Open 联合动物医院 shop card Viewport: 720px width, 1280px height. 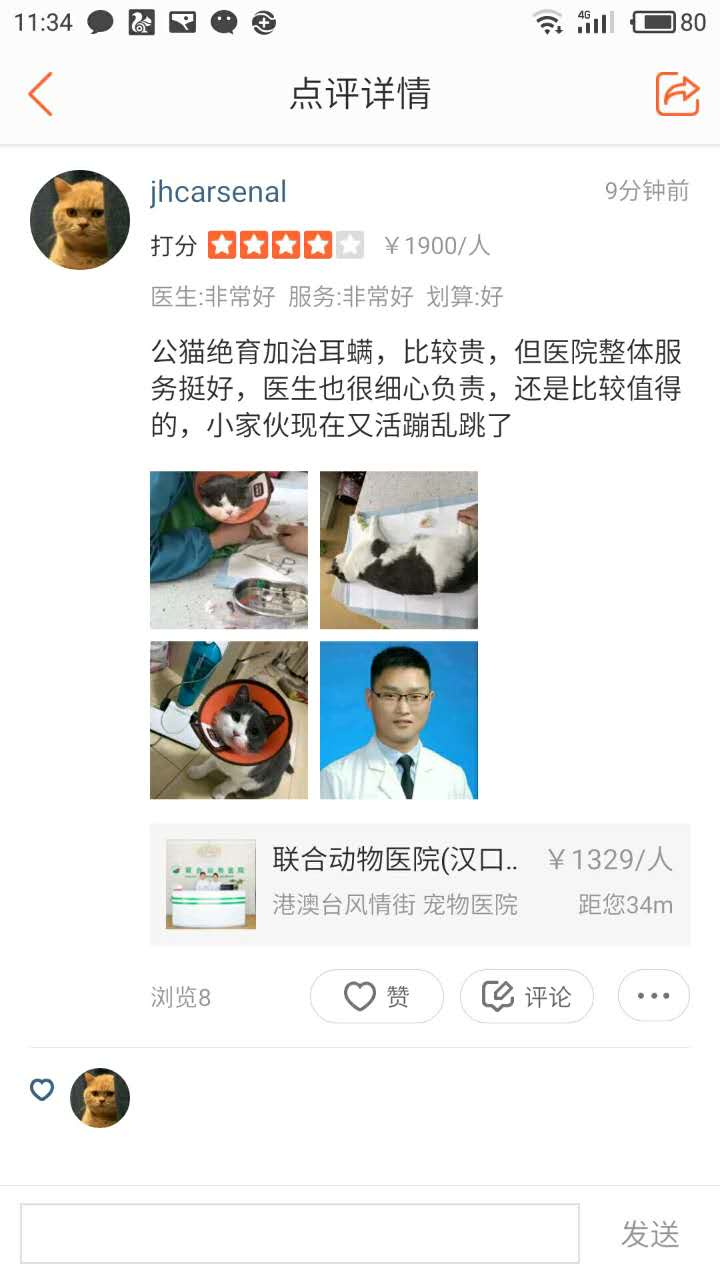pos(420,884)
